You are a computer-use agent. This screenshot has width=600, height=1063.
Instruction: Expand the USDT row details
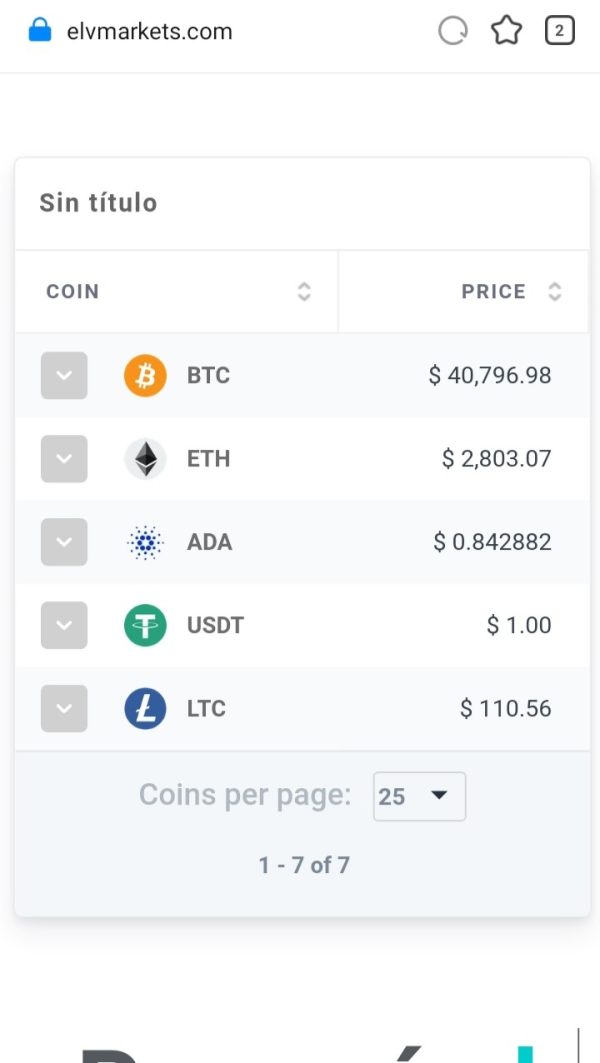64,625
